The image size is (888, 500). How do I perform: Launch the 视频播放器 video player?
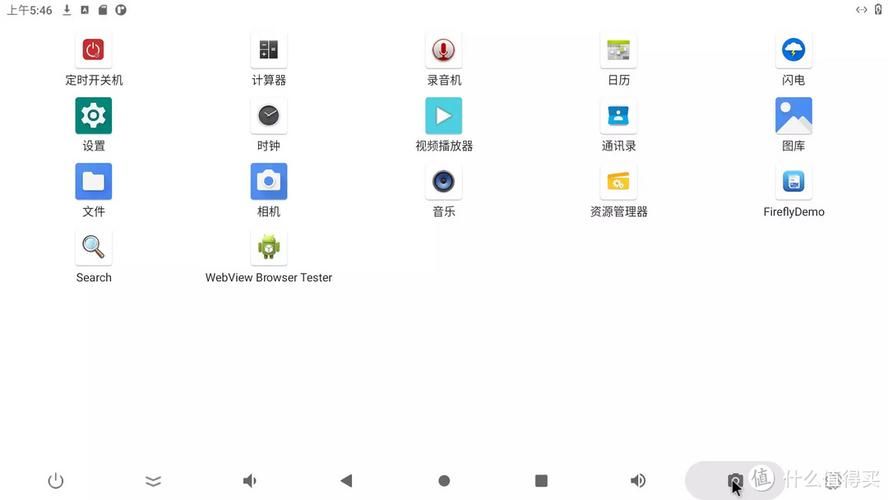443,116
